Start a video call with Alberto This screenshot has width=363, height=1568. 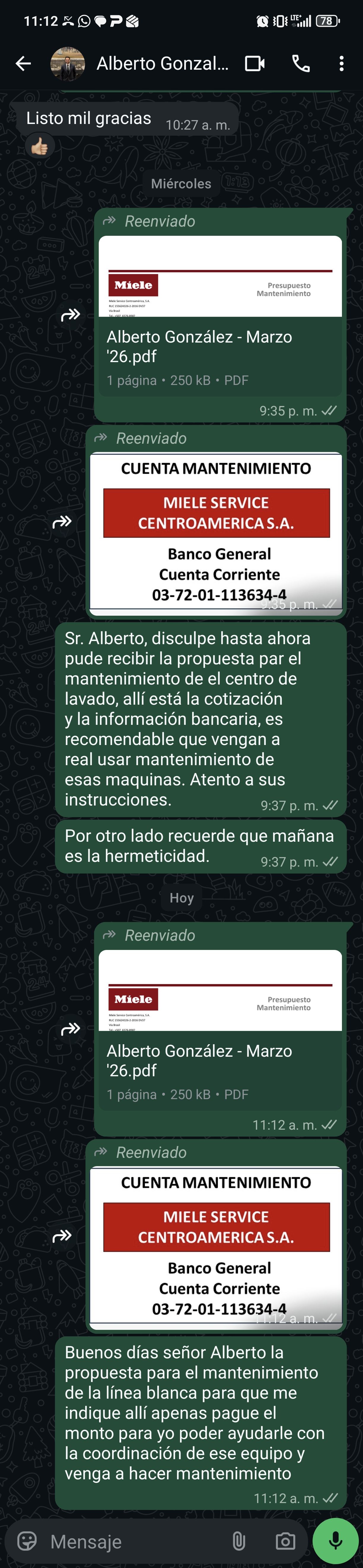[x=254, y=63]
